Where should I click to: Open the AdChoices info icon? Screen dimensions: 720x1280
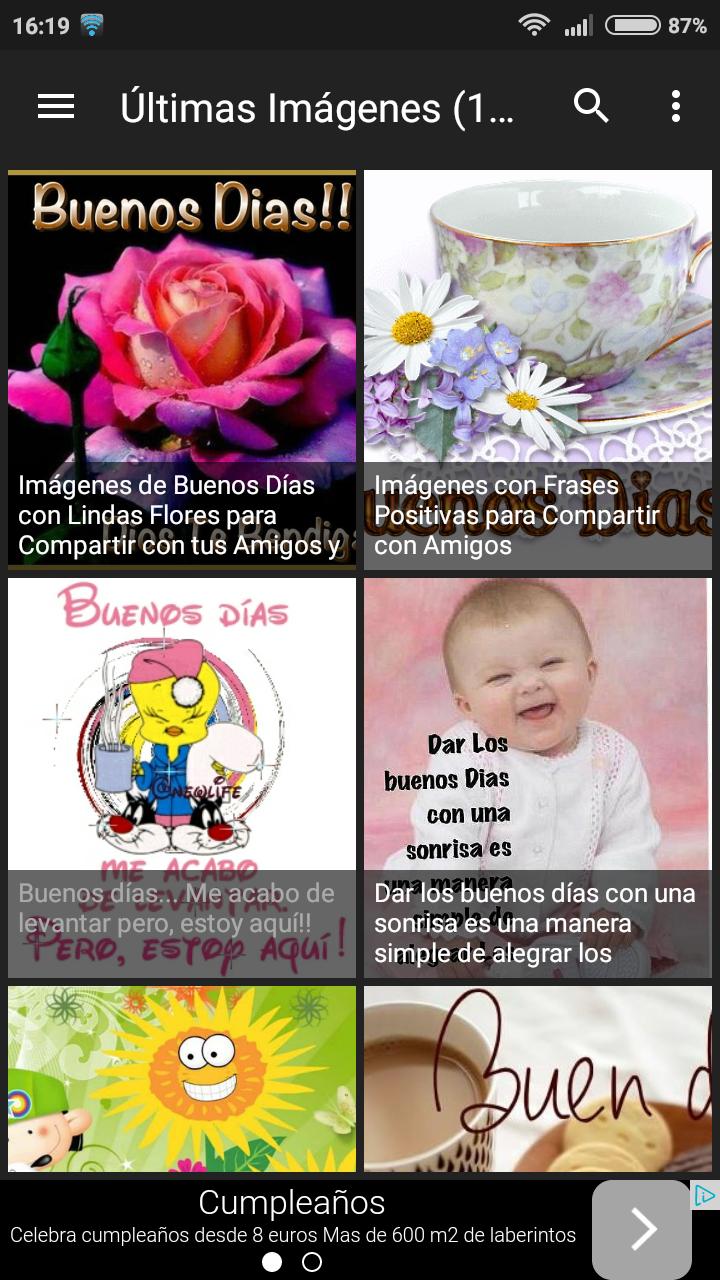point(705,1195)
